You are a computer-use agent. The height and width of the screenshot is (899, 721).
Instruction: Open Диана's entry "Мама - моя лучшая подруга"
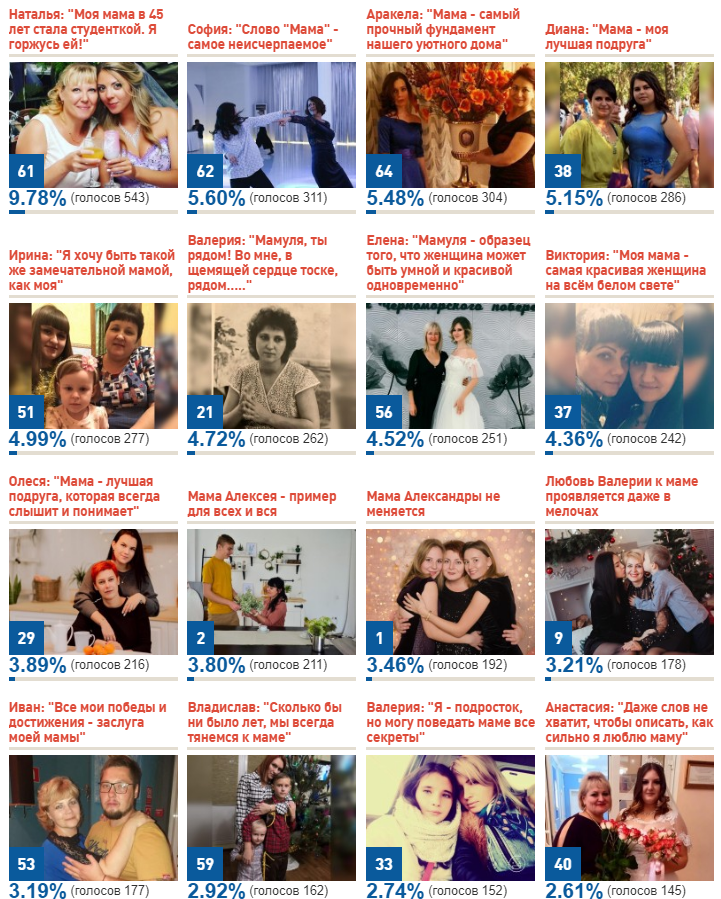tap(606, 37)
